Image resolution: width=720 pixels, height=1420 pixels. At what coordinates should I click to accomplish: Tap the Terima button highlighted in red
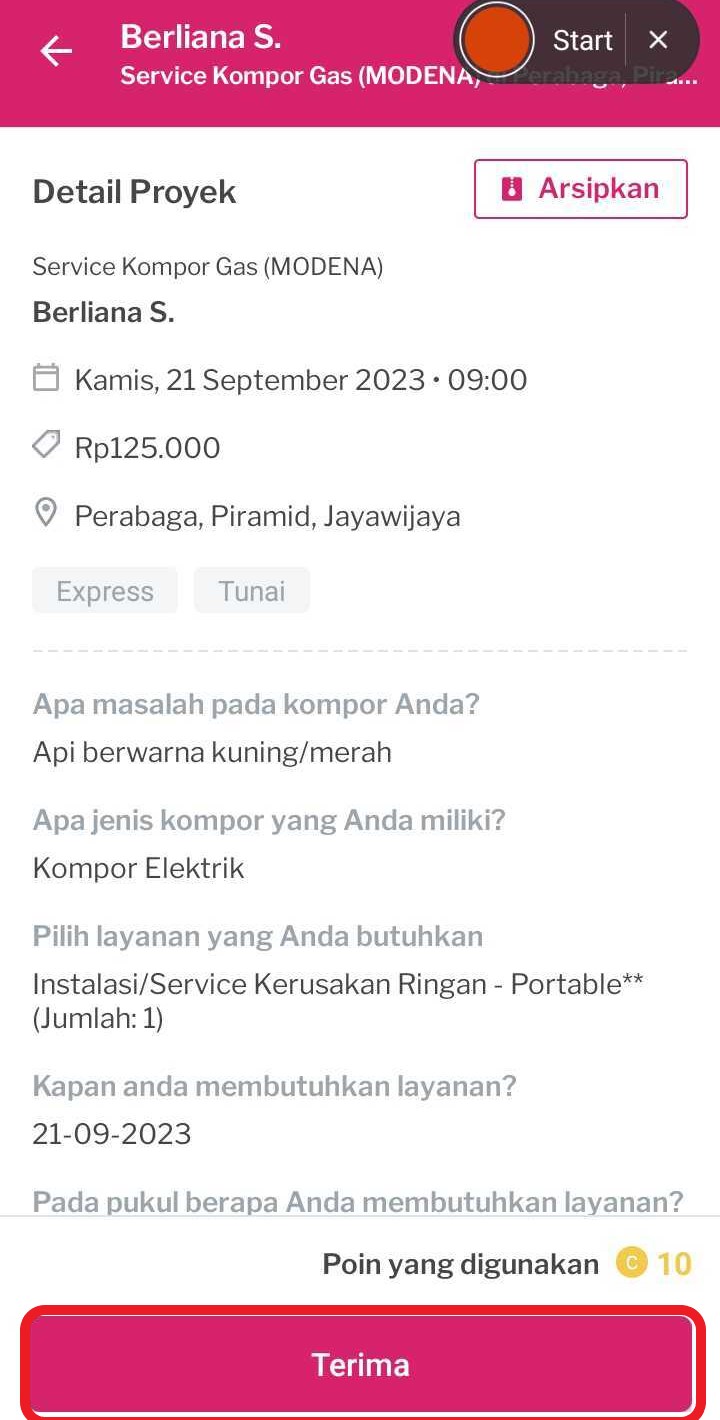(360, 1363)
